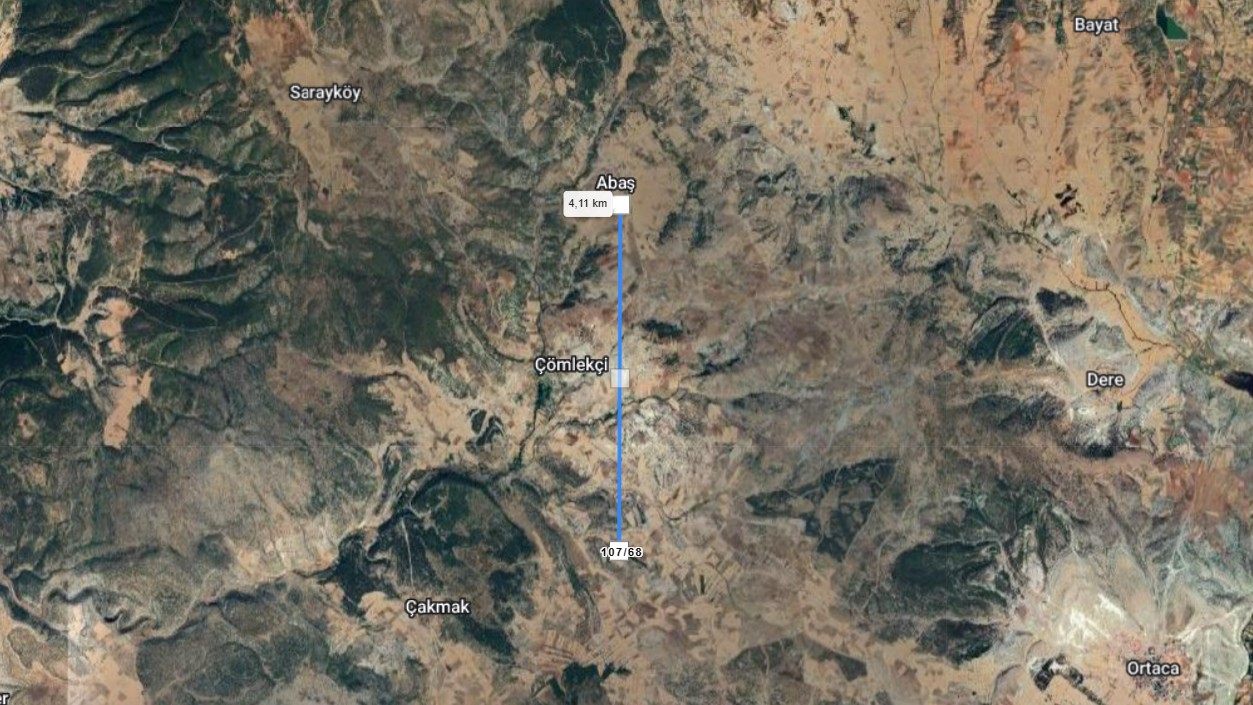Image resolution: width=1253 pixels, height=705 pixels.
Task: Tap the midpoint handle on the blue line
Action: tap(620, 377)
